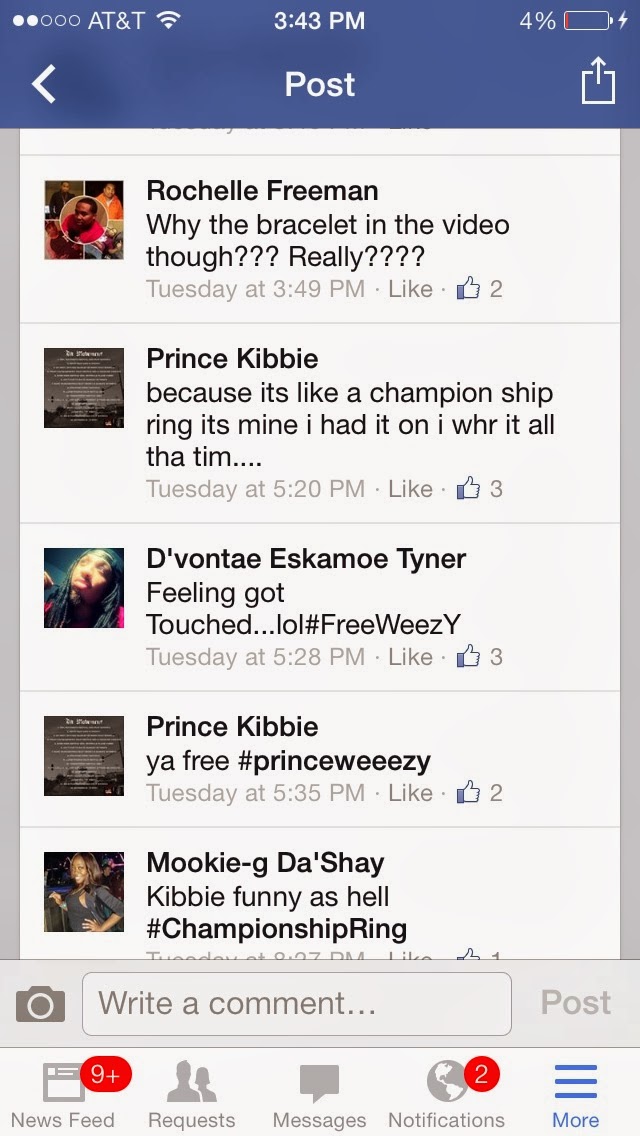Go back from the Post screen
Image resolution: width=640 pixels, height=1136 pixels.
[x=44, y=84]
